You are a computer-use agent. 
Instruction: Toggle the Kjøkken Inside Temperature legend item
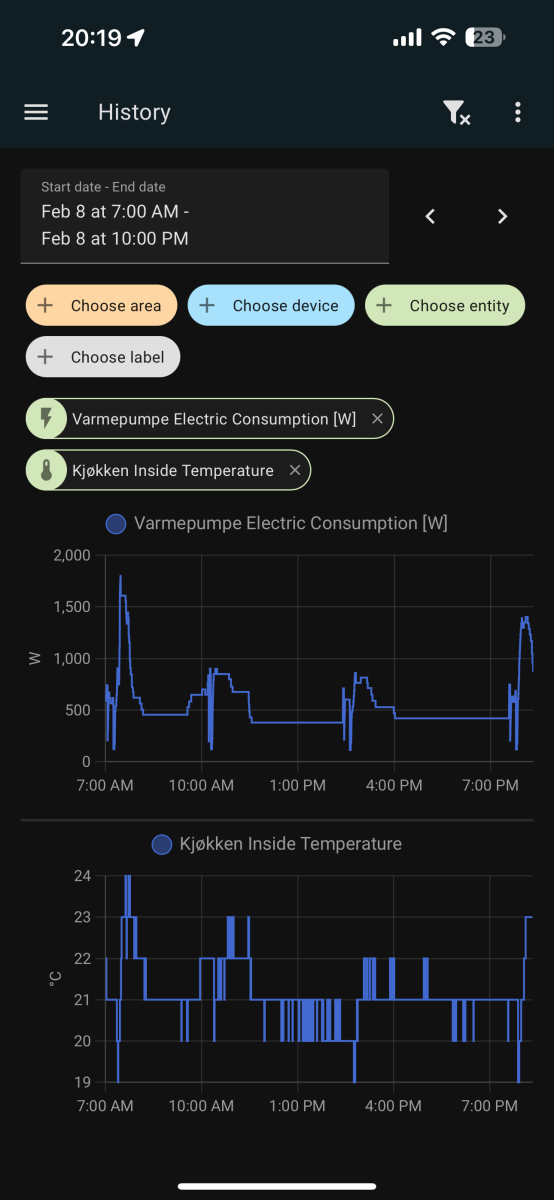pos(276,844)
